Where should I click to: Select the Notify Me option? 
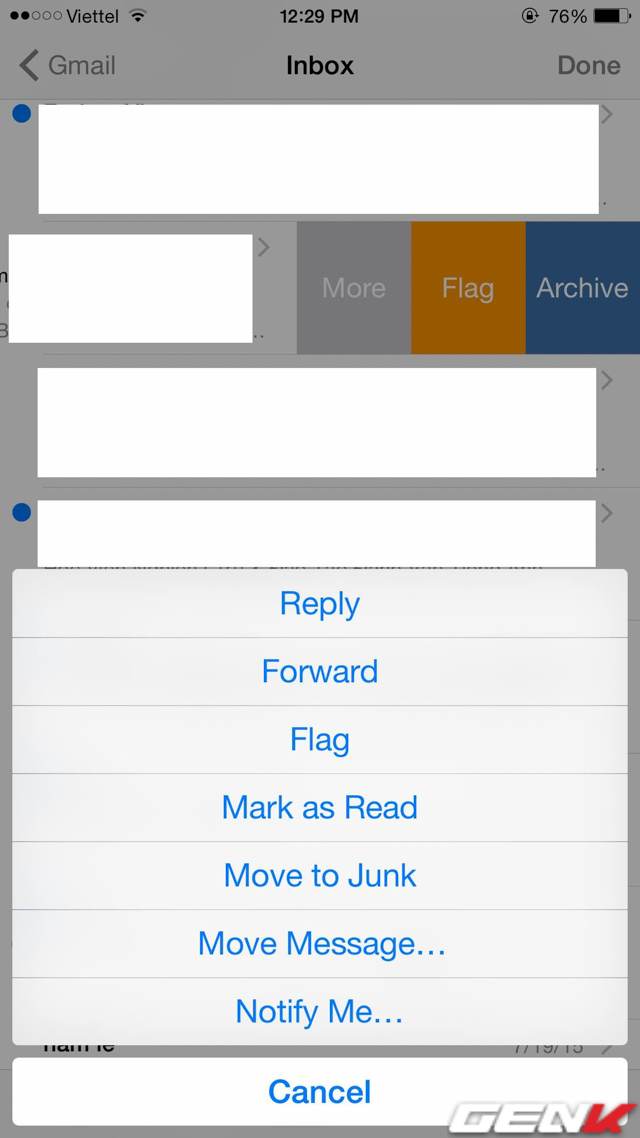(320, 1012)
